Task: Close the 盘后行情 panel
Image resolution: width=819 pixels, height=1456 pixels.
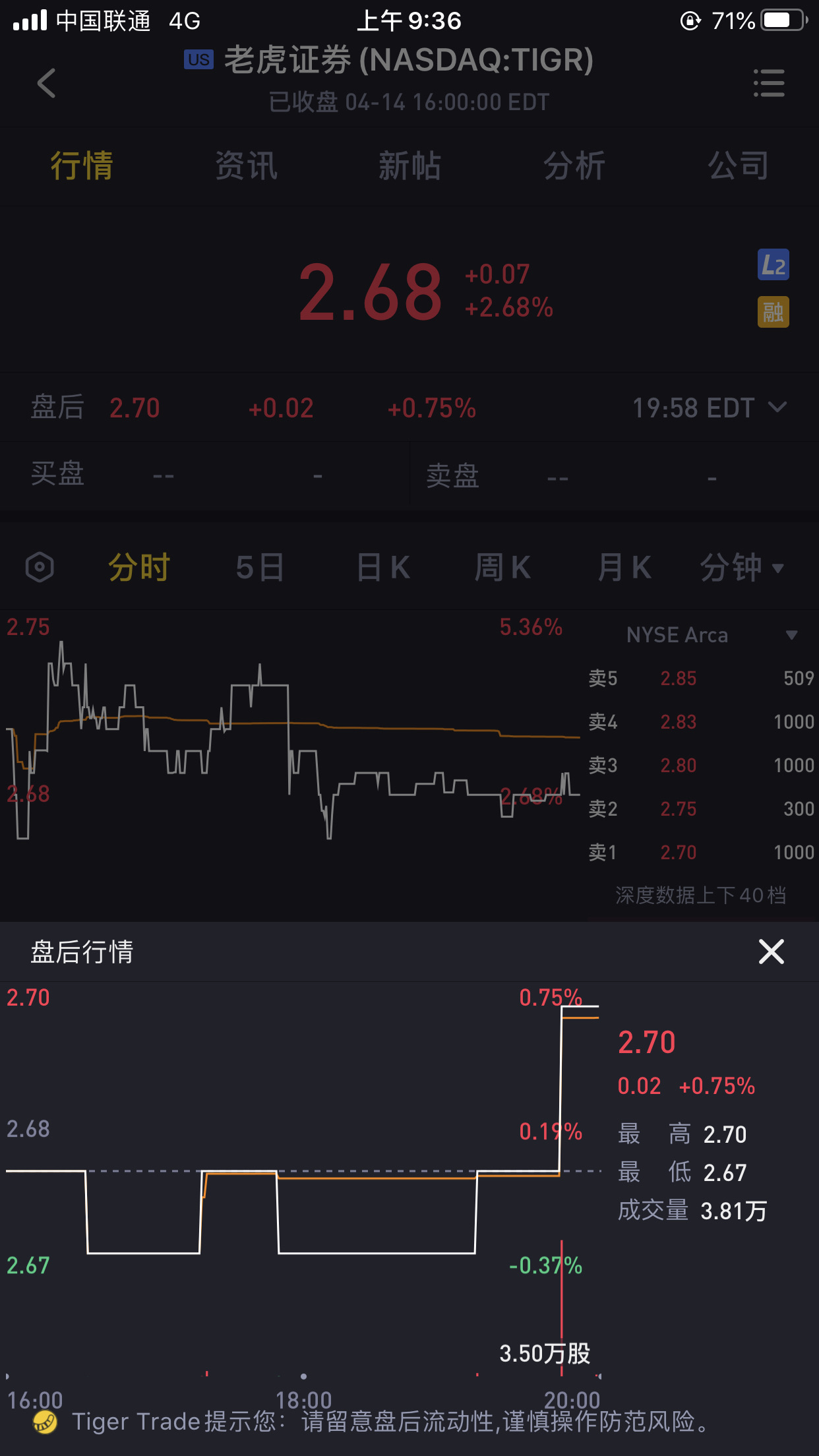Action: [x=771, y=952]
